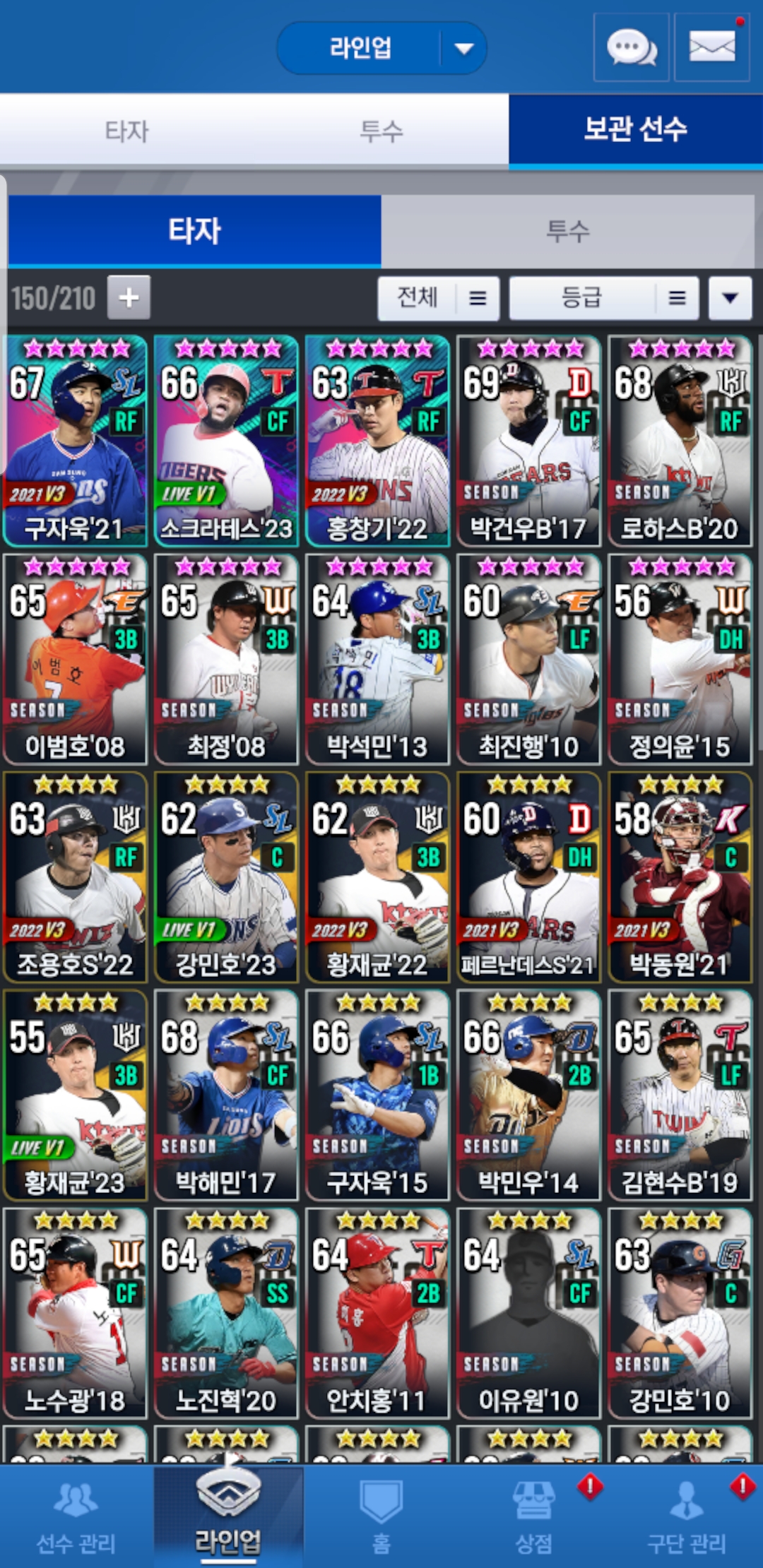The height and width of the screenshot is (1568, 763).
Task: Open the 등급 sort dropdown
Action: pyautogui.click(x=604, y=298)
